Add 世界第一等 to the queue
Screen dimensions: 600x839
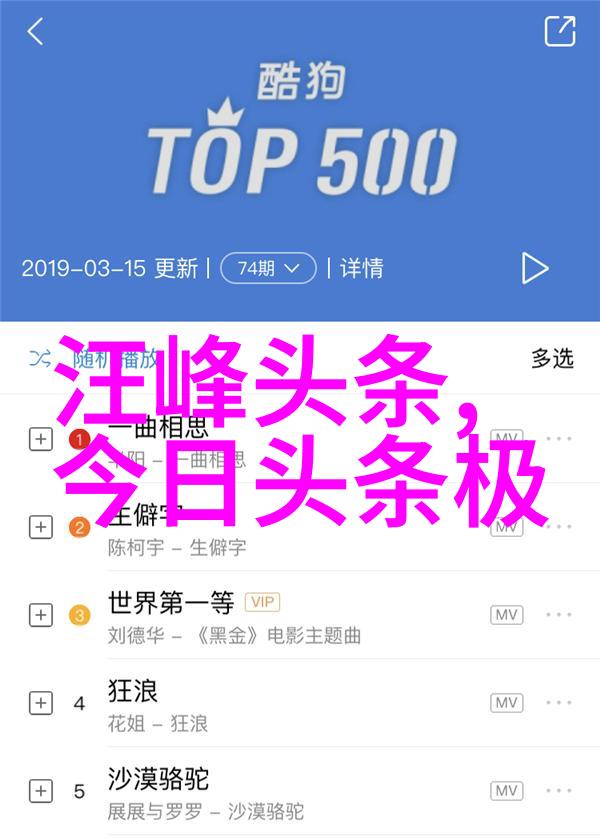(40, 615)
